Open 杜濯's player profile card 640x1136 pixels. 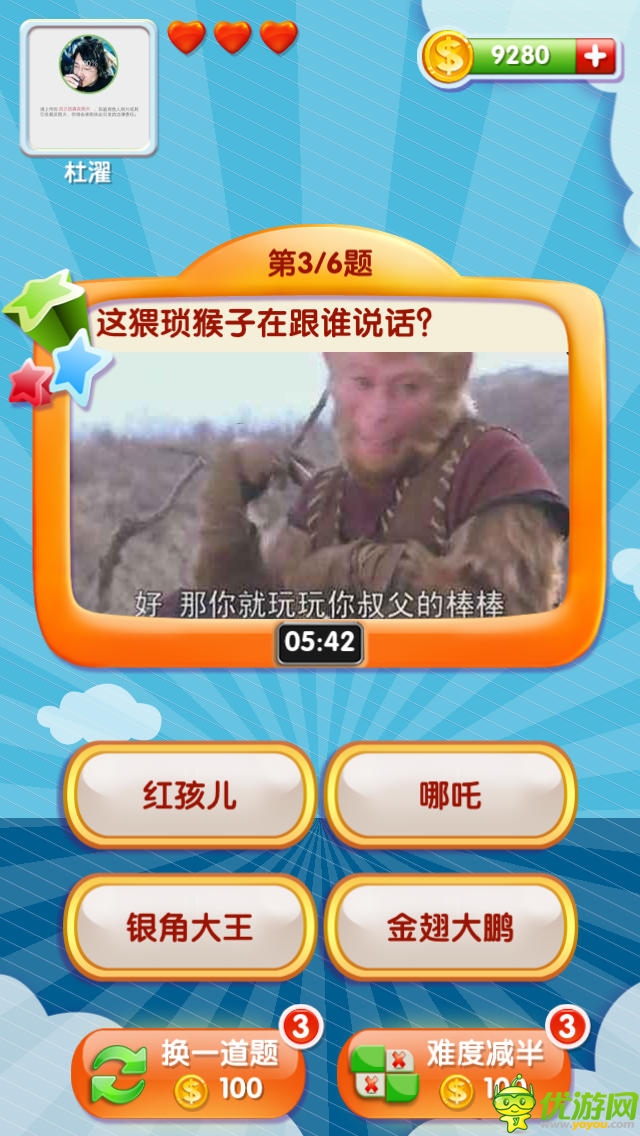pyautogui.click(x=89, y=88)
